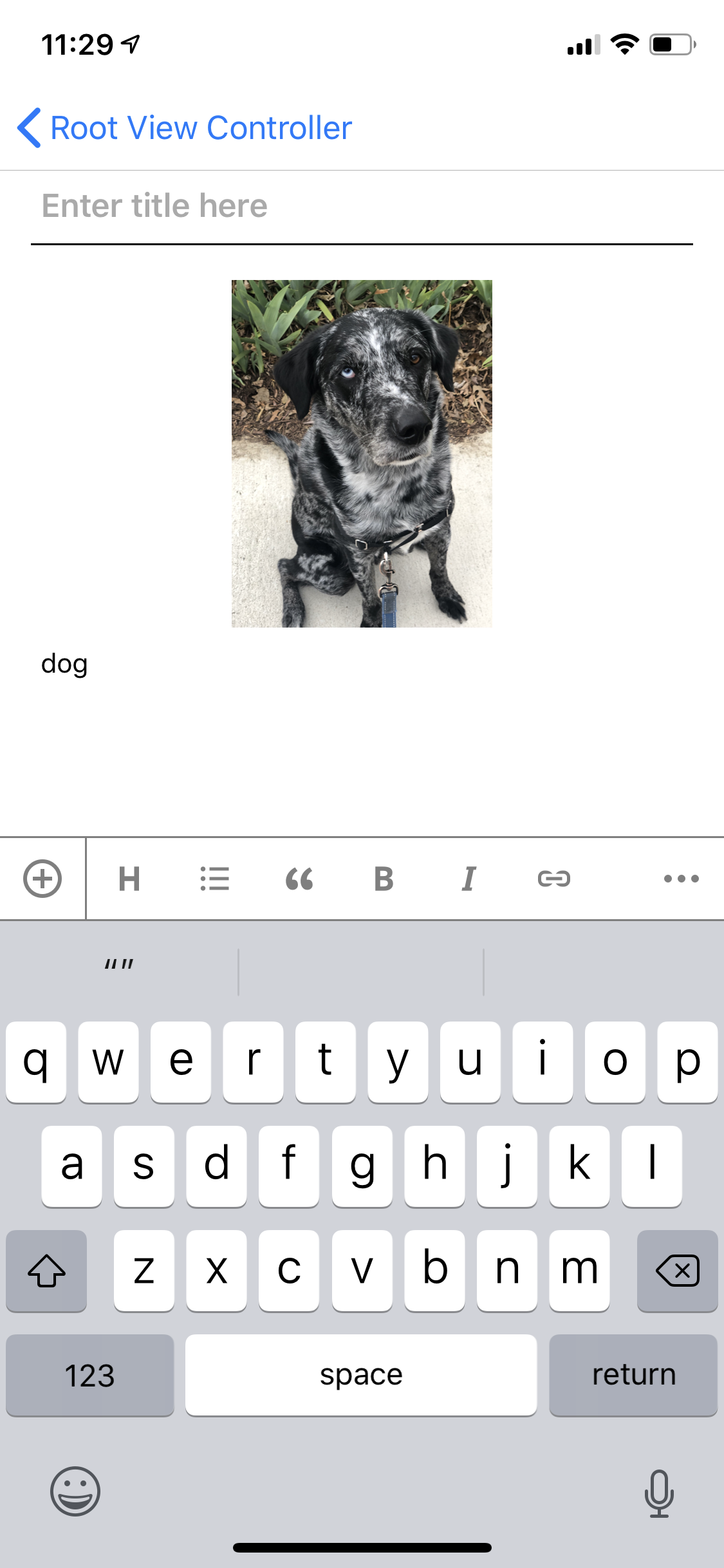This screenshot has height=1568, width=724.
Task: Start dictation with the microphone
Action: [659, 1493]
